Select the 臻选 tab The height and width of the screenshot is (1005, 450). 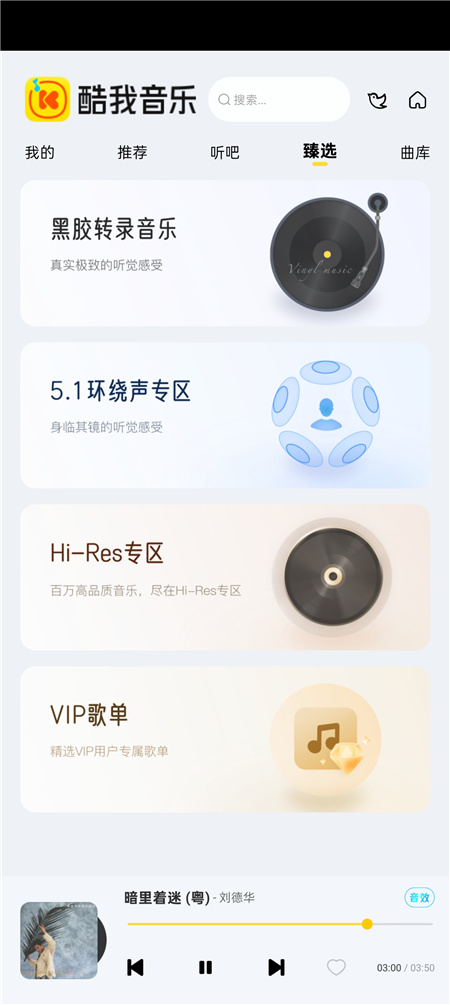(x=319, y=153)
